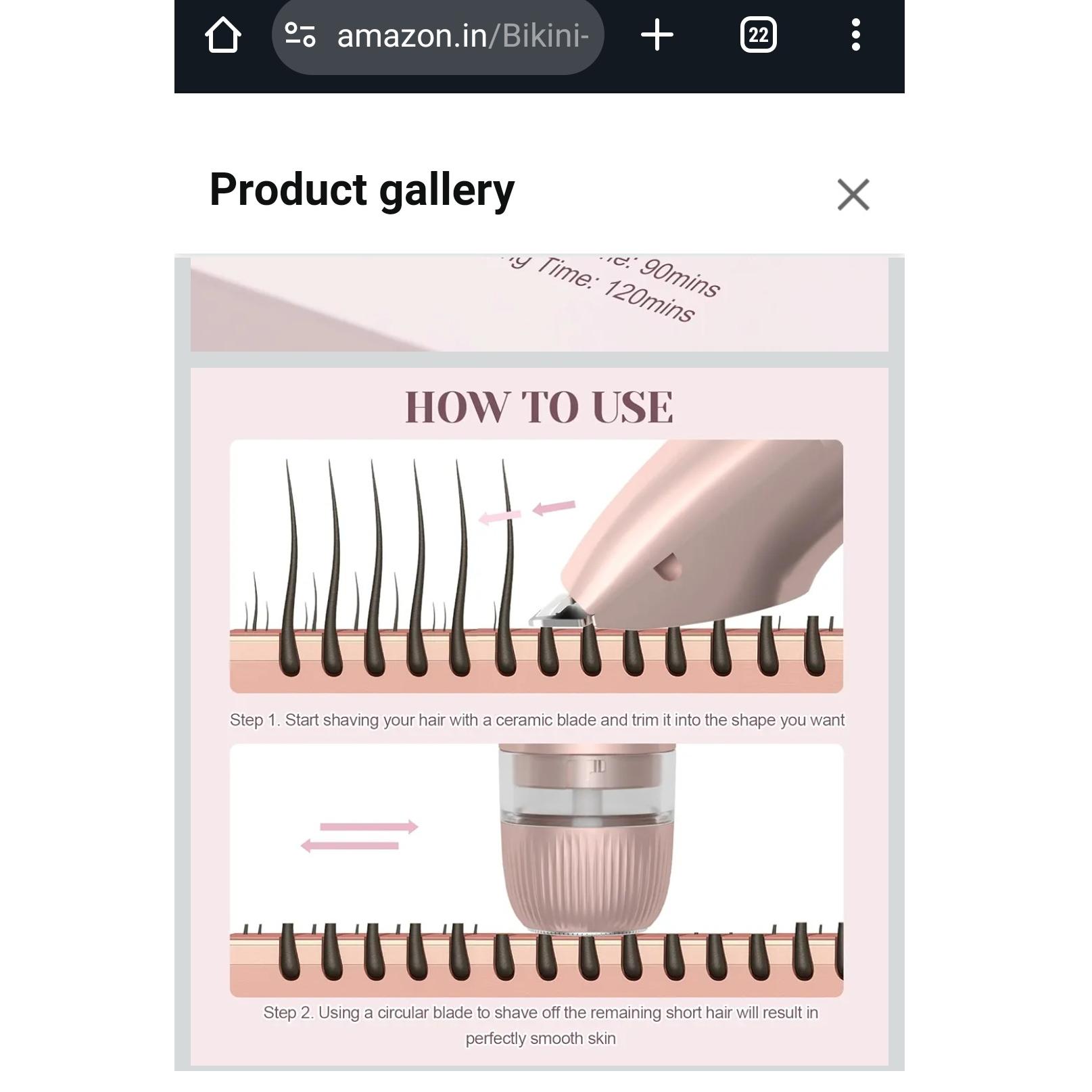Screen dimensions: 1092x1092
Task: Go to the browser home page
Action: coord(223,35)
